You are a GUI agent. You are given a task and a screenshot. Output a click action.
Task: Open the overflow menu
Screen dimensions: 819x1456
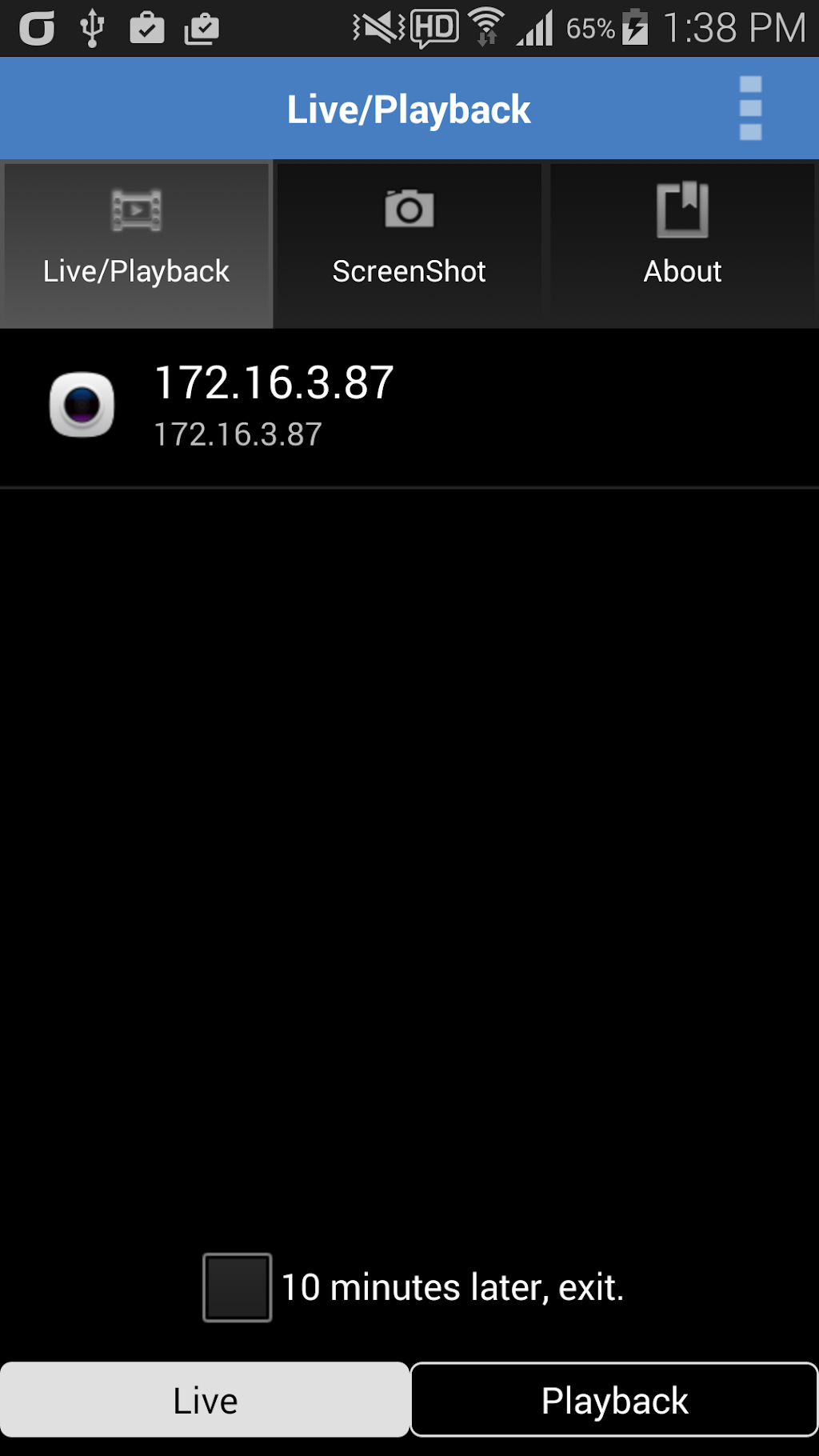[x=750, y=108]
